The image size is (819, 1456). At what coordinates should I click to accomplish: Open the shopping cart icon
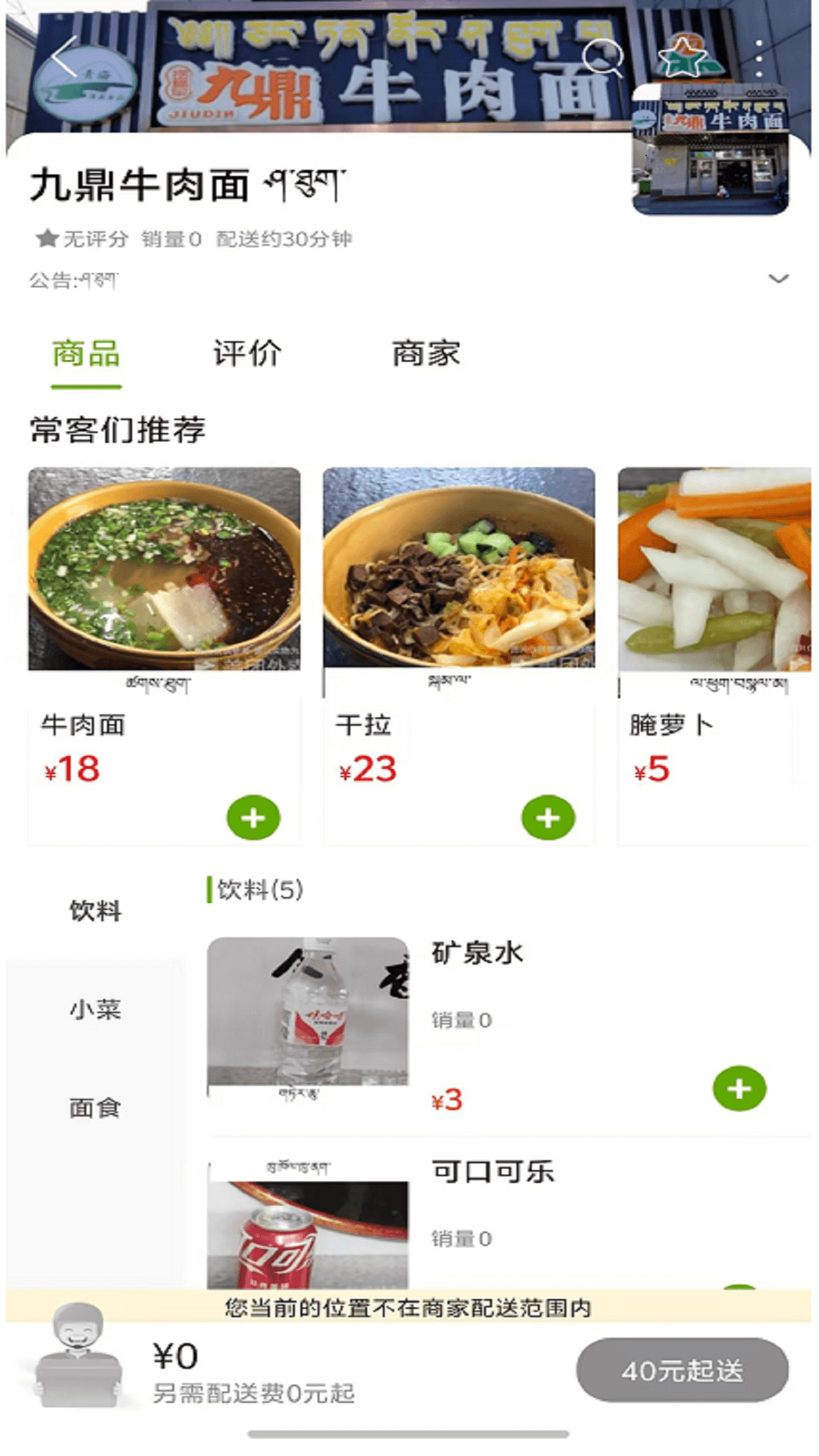pos(79,1357)
